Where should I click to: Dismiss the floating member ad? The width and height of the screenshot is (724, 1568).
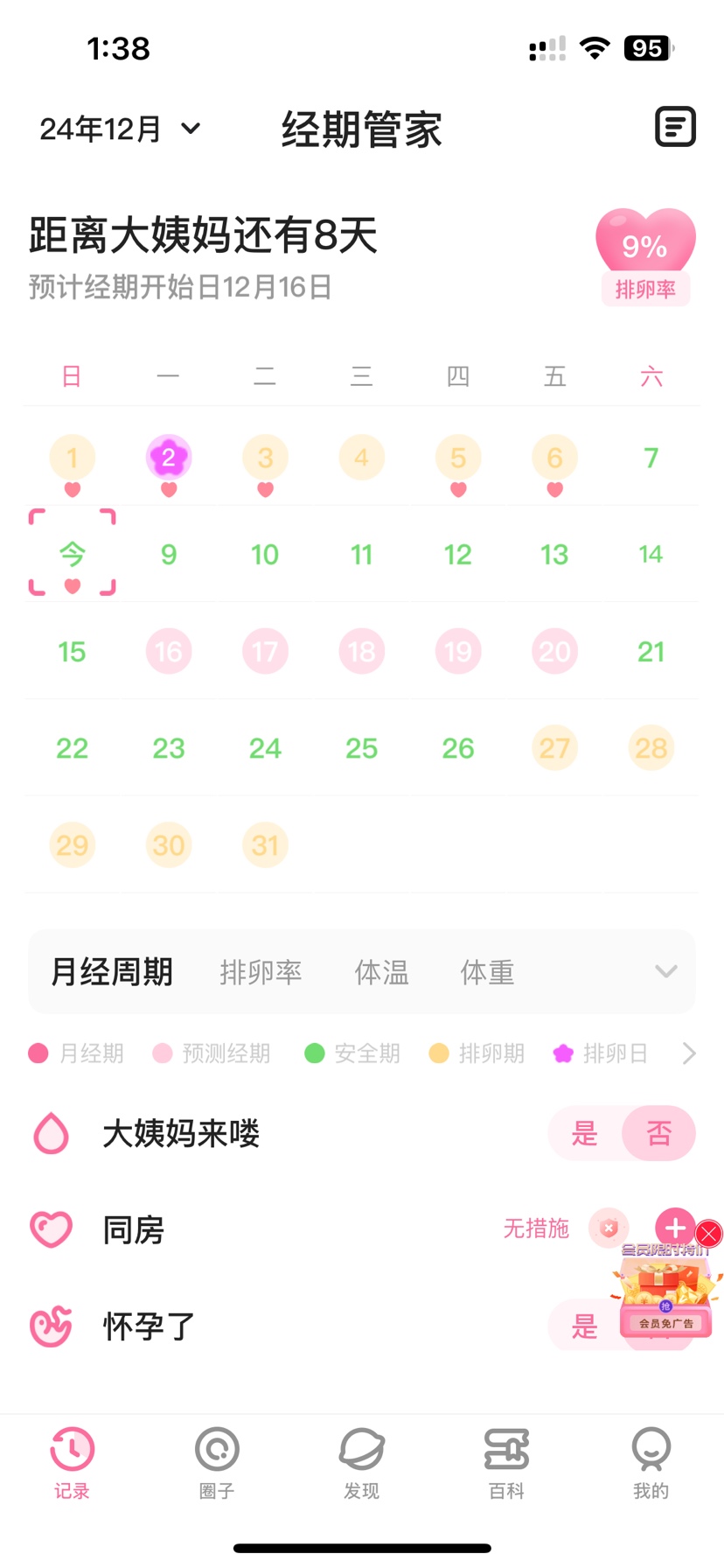pyautogui.click(x=709, y=1234)
